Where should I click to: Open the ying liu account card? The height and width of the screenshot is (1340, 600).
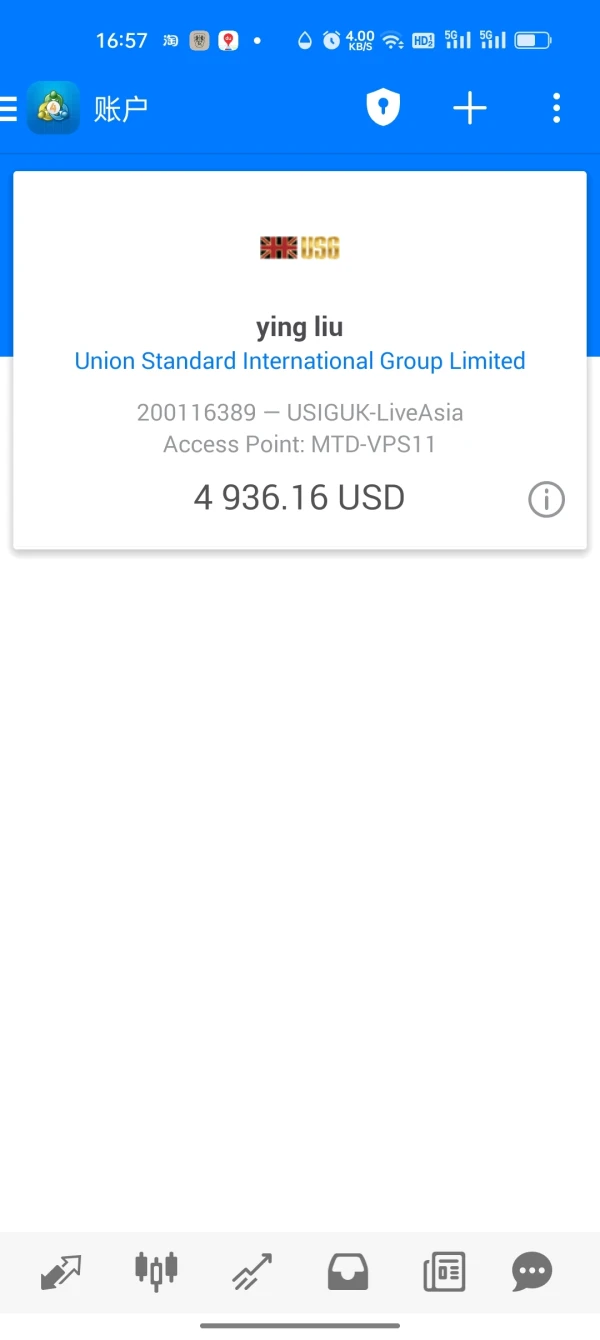tap(299, 360)
